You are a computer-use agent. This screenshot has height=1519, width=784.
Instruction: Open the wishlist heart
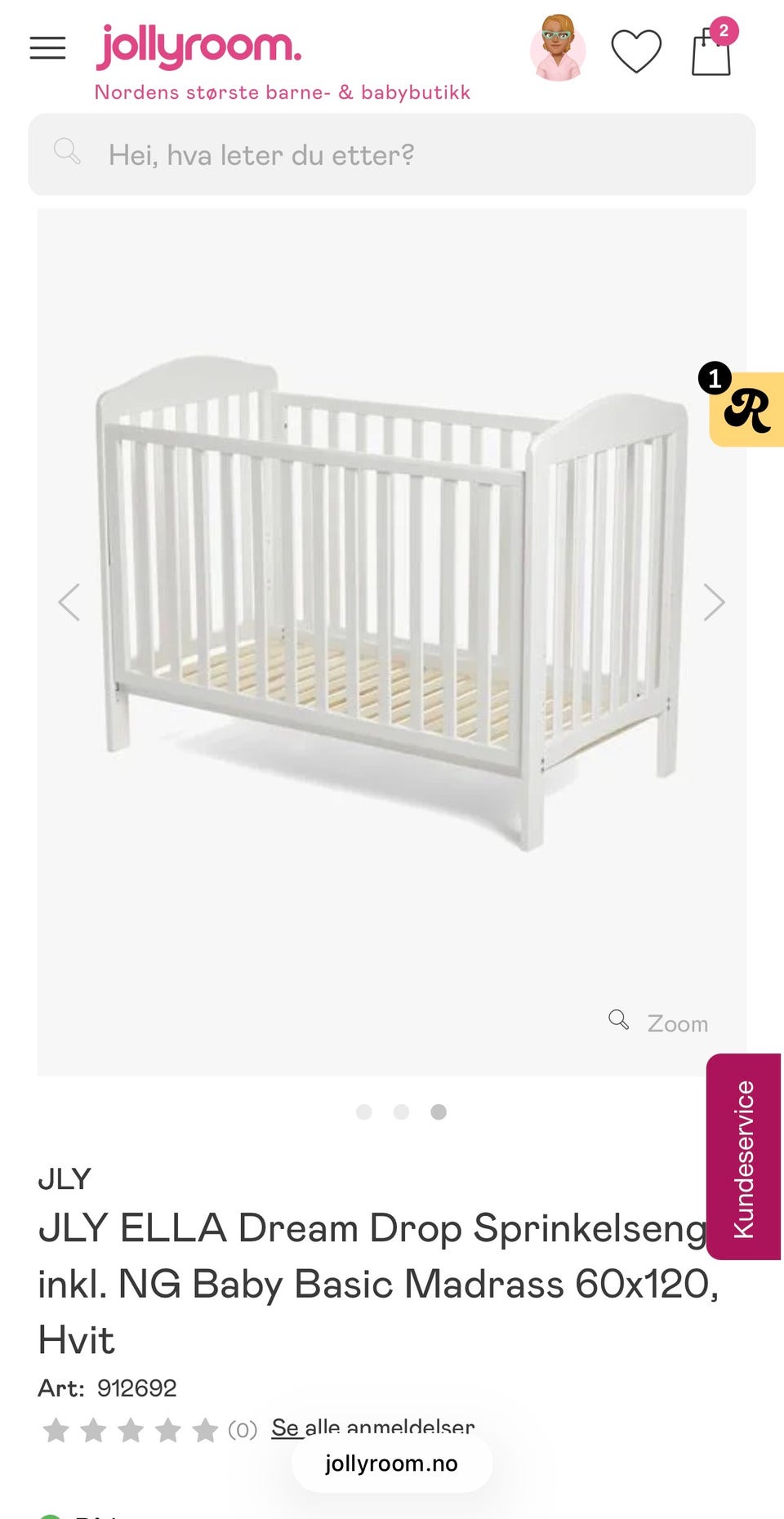[636, 51]
